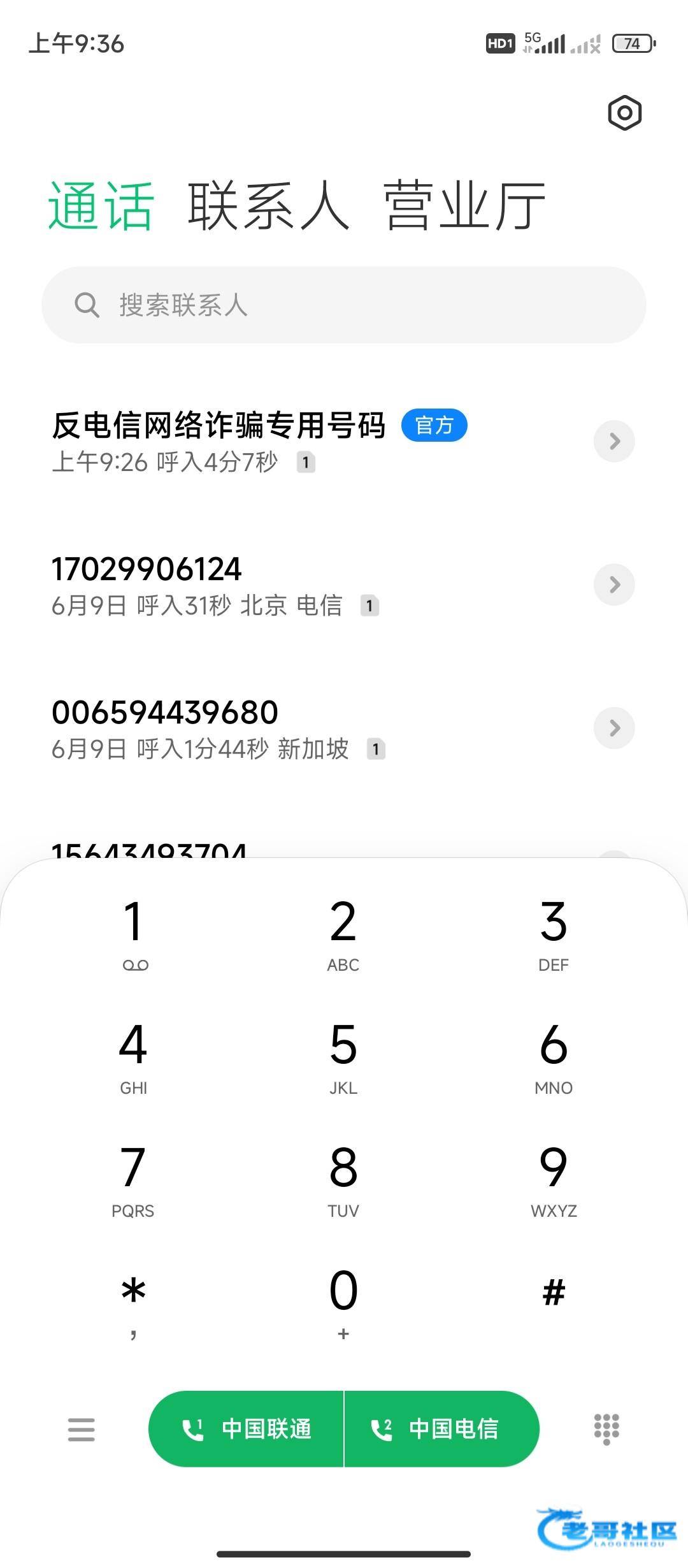View details arrow for 006594439680

click(614, 728)
